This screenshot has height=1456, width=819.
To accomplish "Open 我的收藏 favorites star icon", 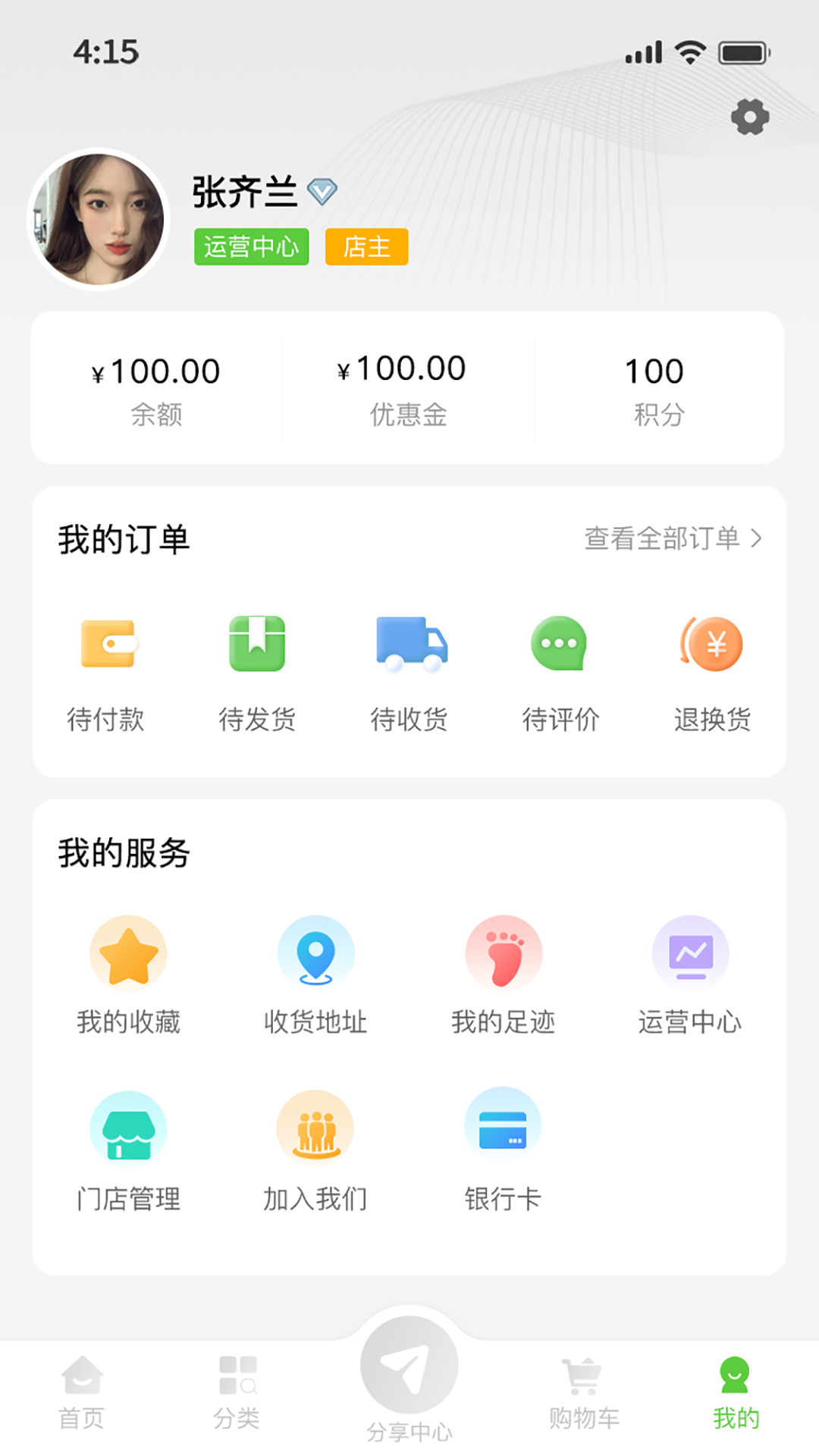I will click(x=128, y=954).
